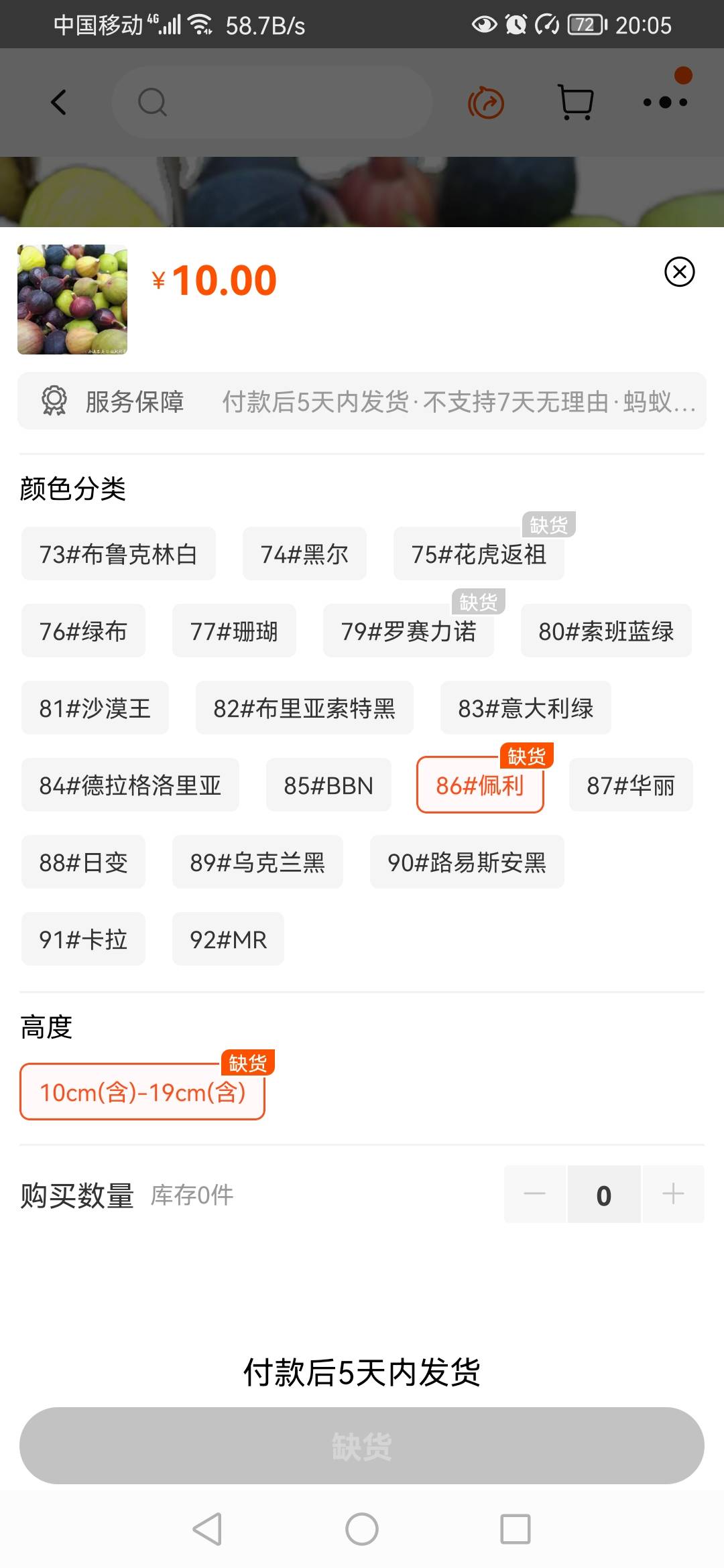Pick the 92#MR option

pos(228,939)
